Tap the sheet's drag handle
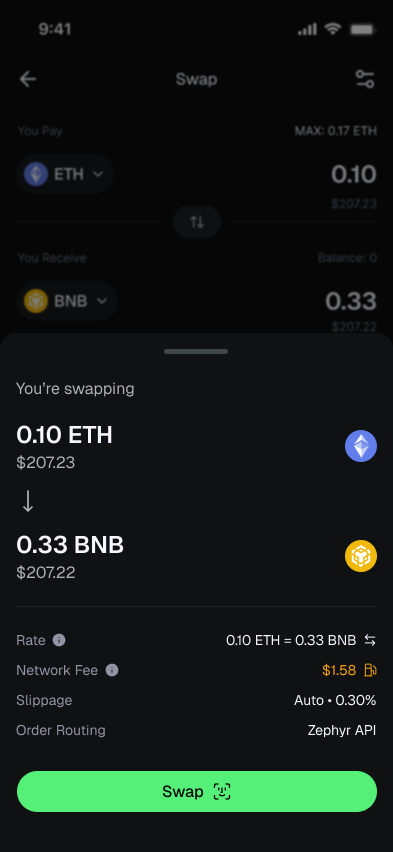This screenshot has height=852, width=393. click(x=196, y=352)
